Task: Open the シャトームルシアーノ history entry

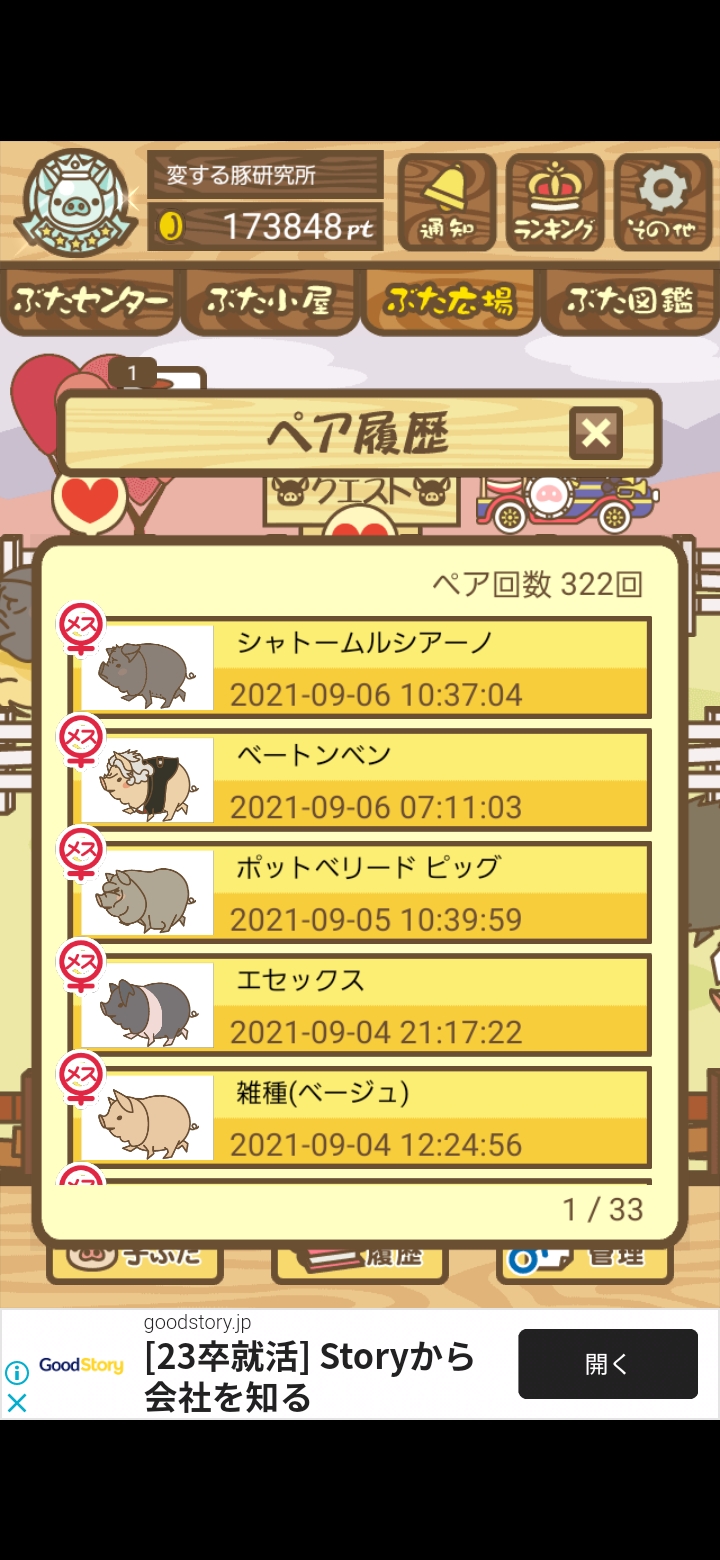Action: pos(360,667)
